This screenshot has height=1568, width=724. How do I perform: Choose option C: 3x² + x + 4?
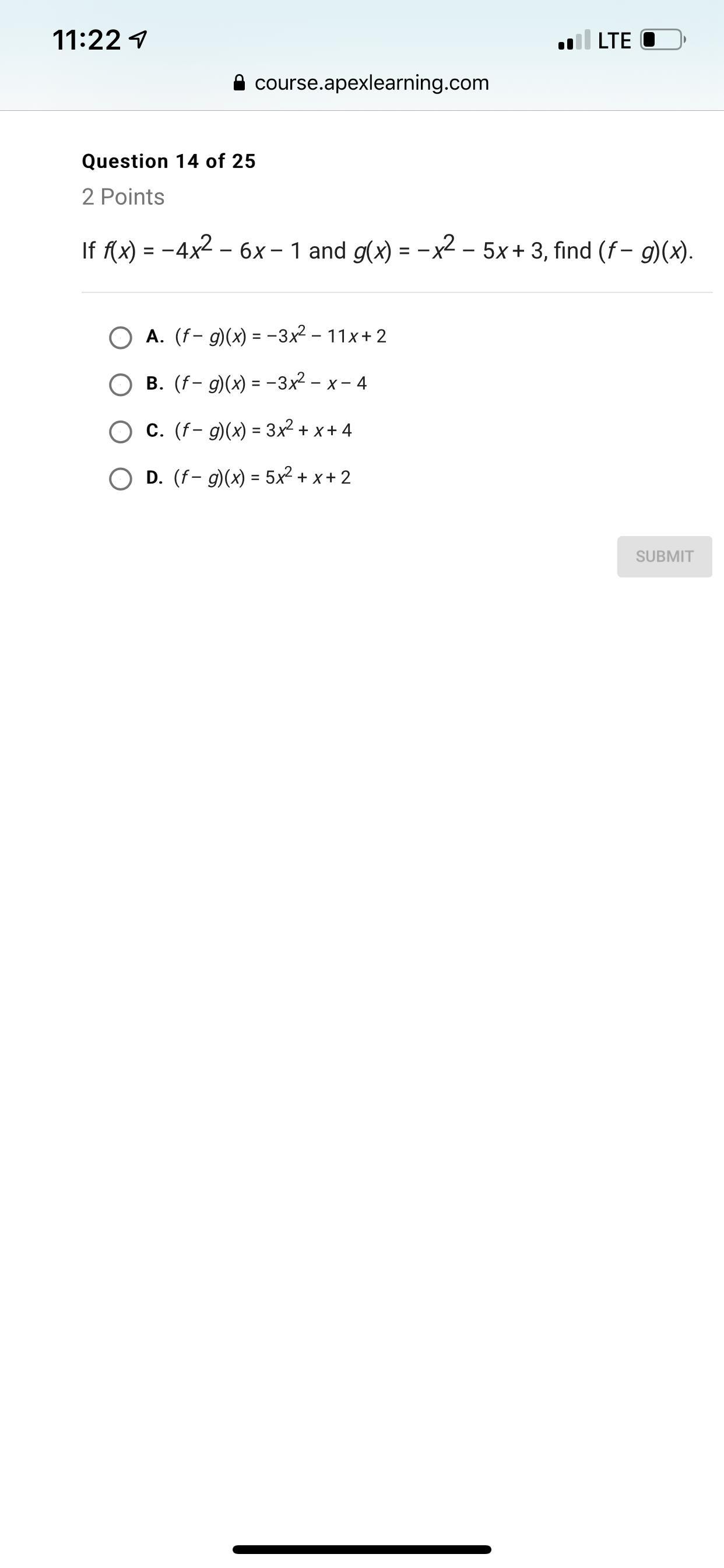click(x=121, y=432)
